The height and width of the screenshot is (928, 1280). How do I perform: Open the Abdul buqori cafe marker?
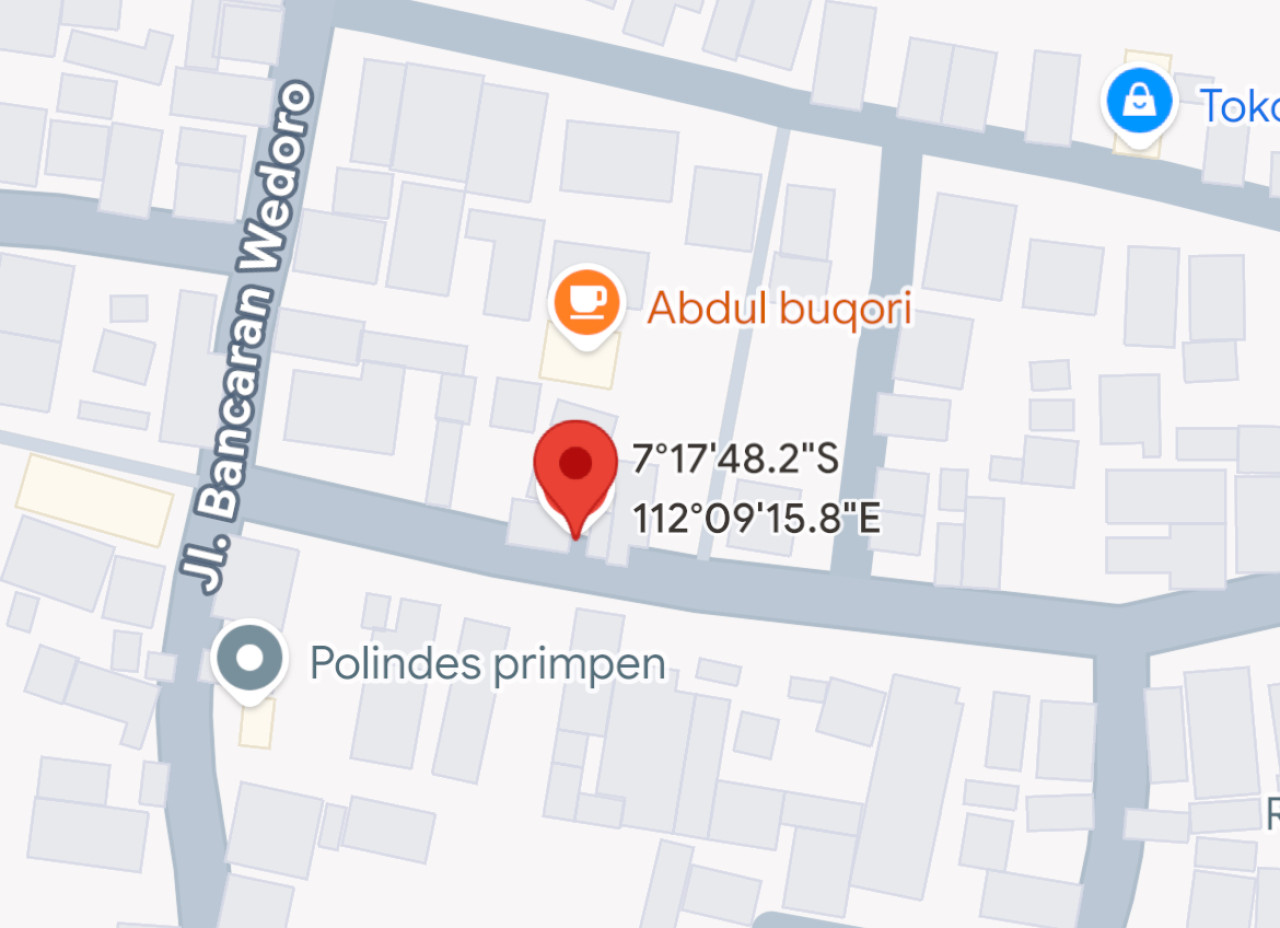pyautogui.click(x=588, y=302)
